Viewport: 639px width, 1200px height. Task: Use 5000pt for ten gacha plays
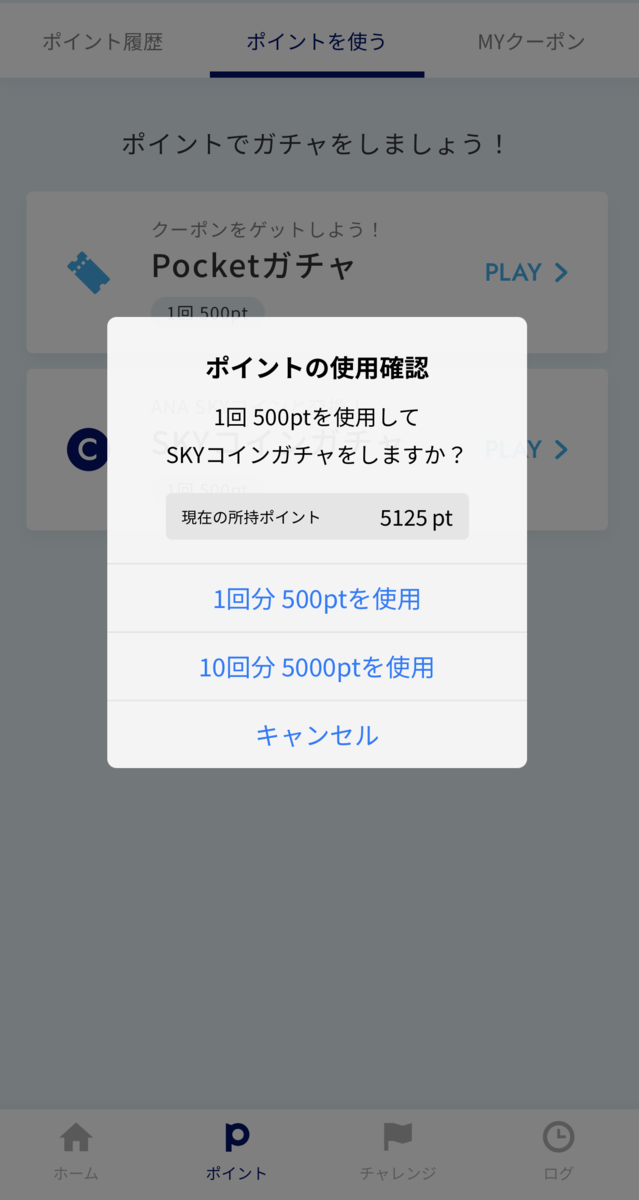(317, 667)
